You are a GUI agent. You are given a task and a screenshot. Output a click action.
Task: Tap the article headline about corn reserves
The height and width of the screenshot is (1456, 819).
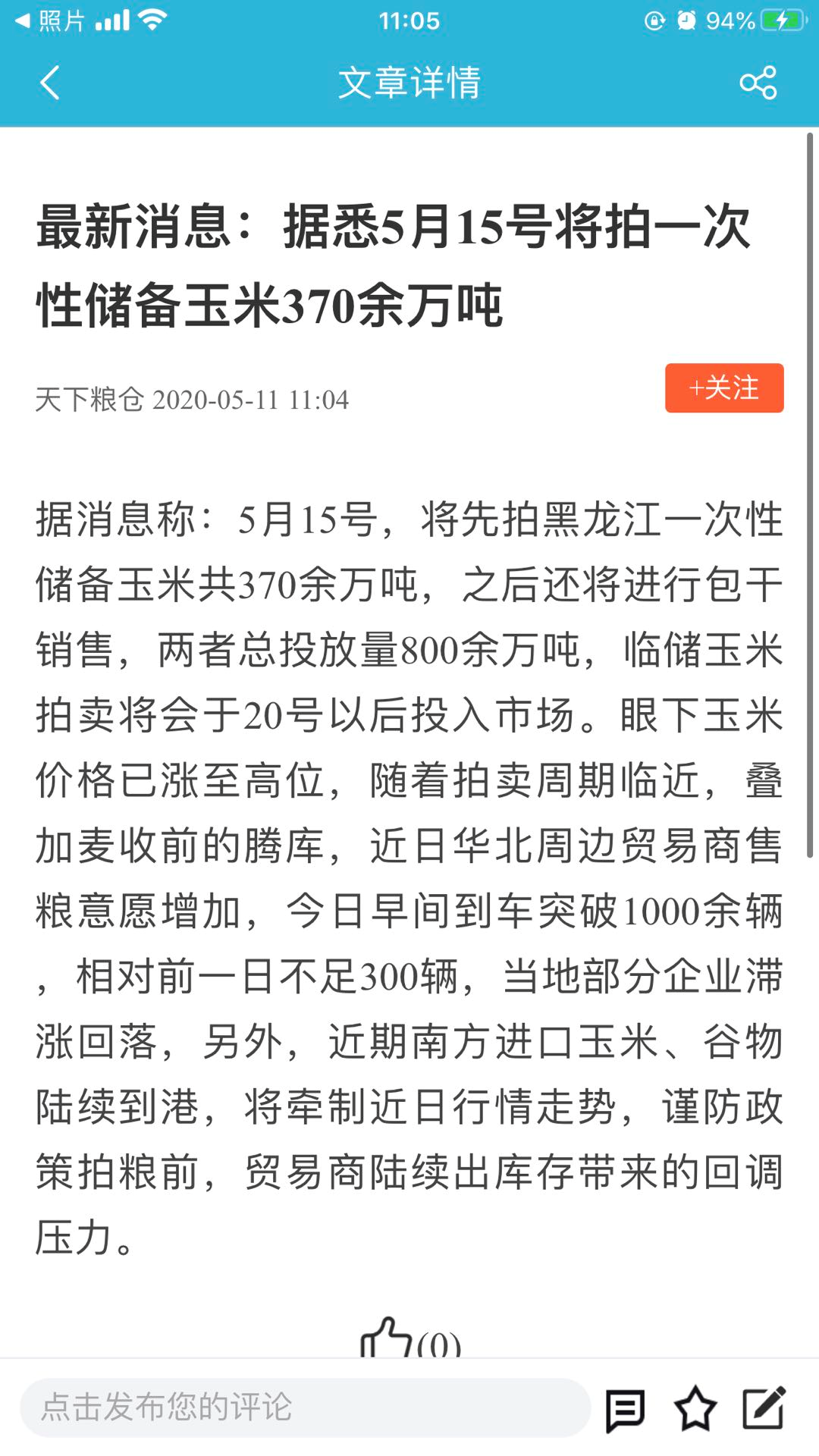(x=394, y=265)
